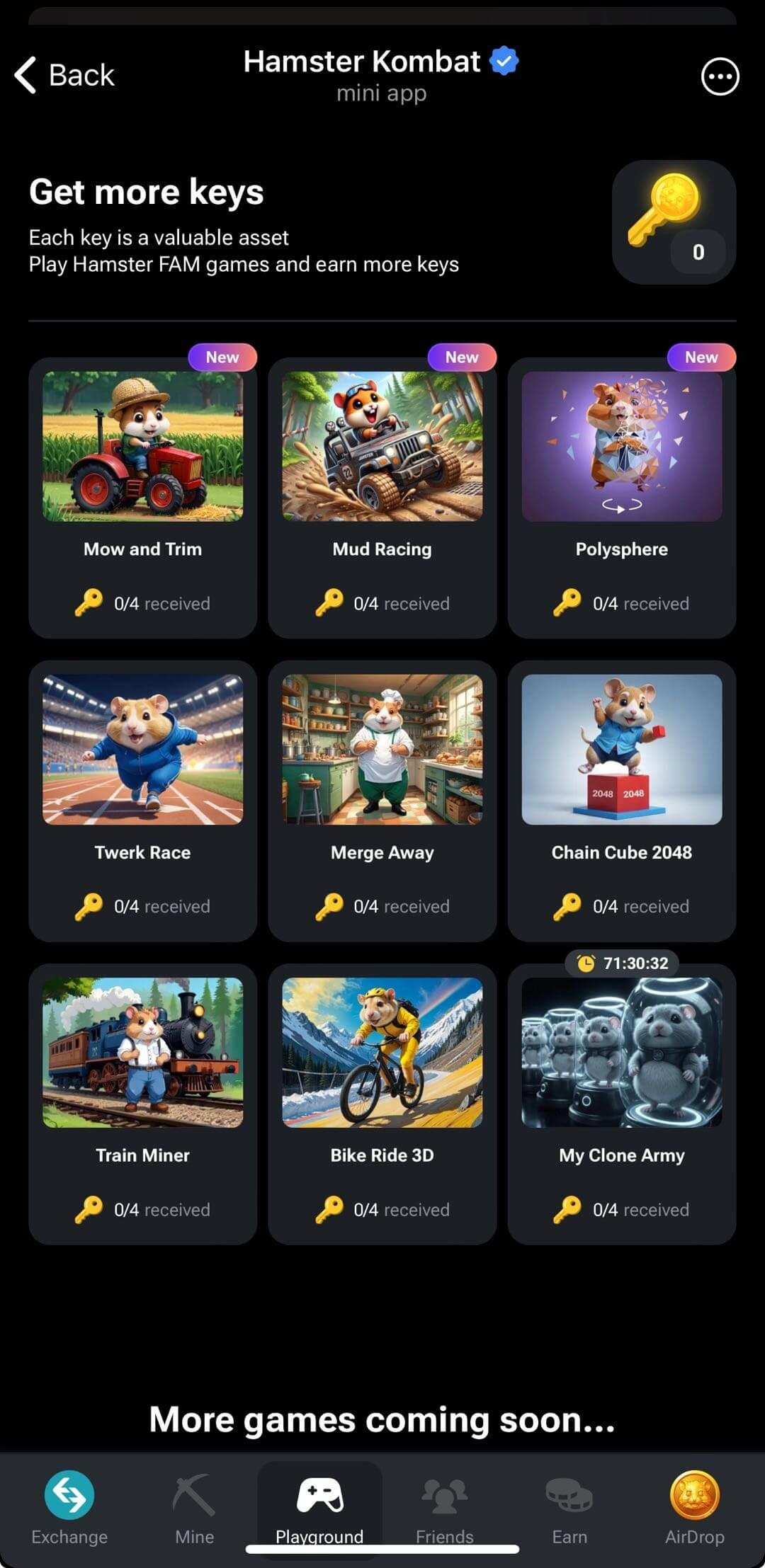Image resolution: width=765 pixels, height=1568 pixels.
Task: Select the Train Miner game
Action: [x=142, y=1103]
